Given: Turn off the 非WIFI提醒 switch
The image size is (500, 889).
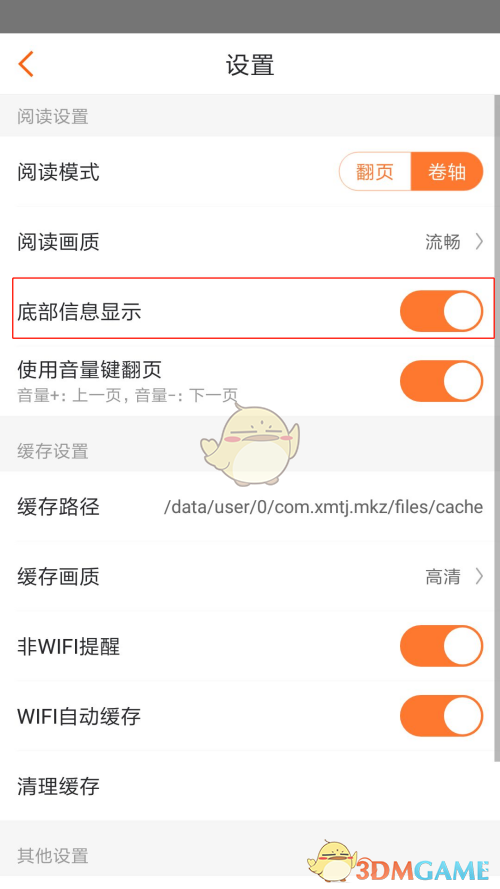Looking at the screenshot, I should click(x=441, y=646).
